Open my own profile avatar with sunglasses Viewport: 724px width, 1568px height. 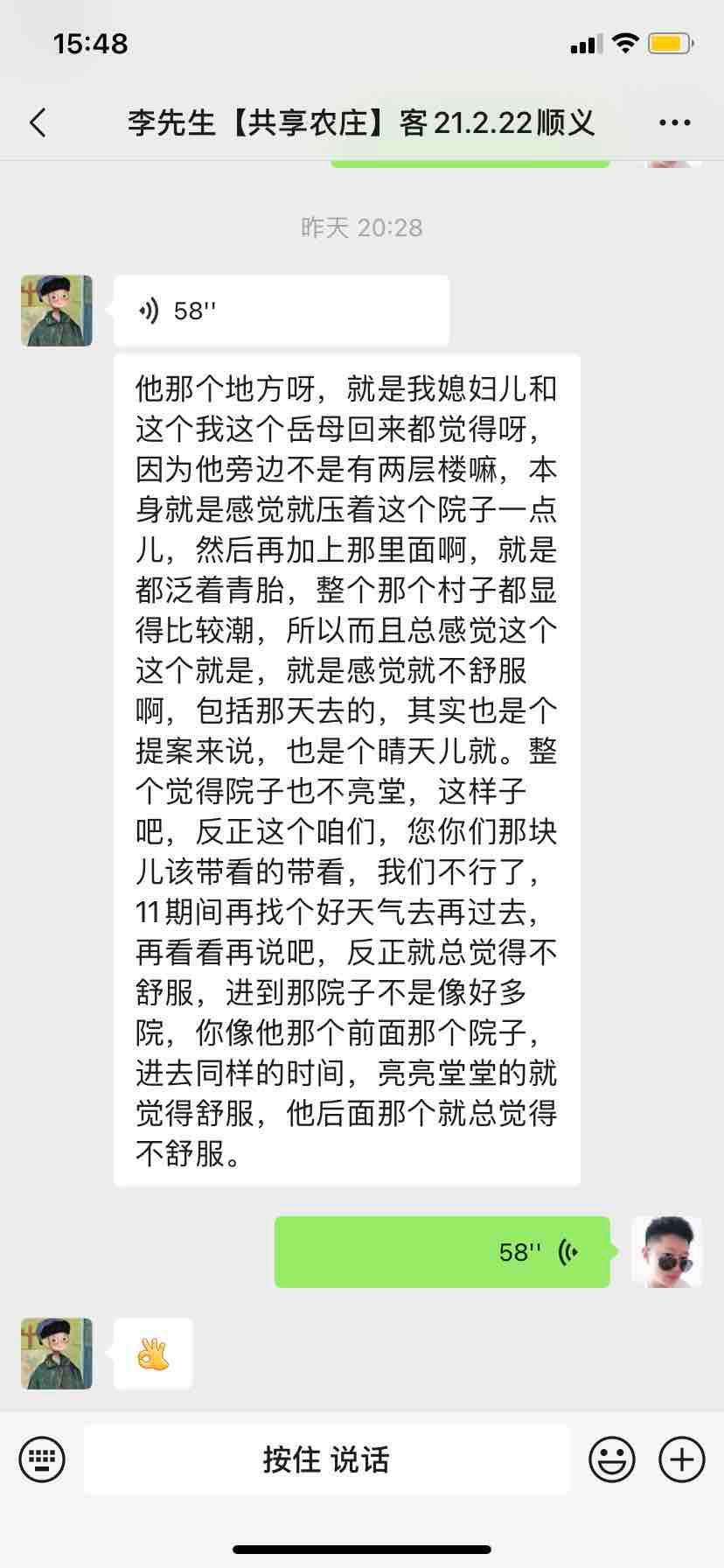667,1251
